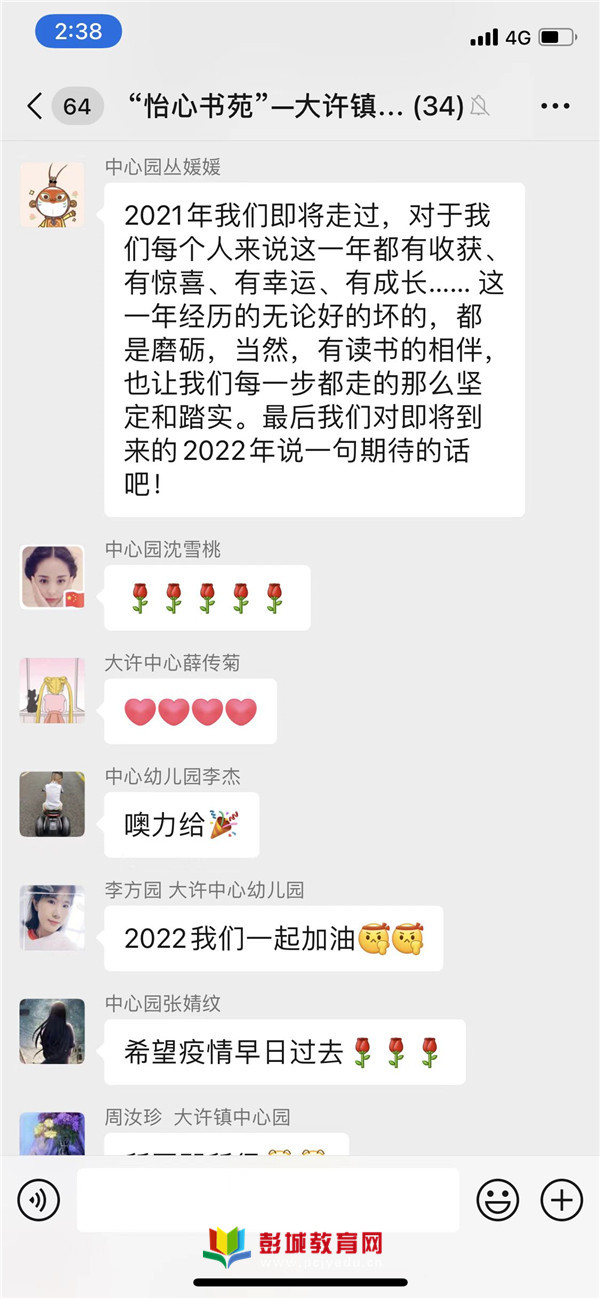Switch to voice message input

[x=39, y=1199]
